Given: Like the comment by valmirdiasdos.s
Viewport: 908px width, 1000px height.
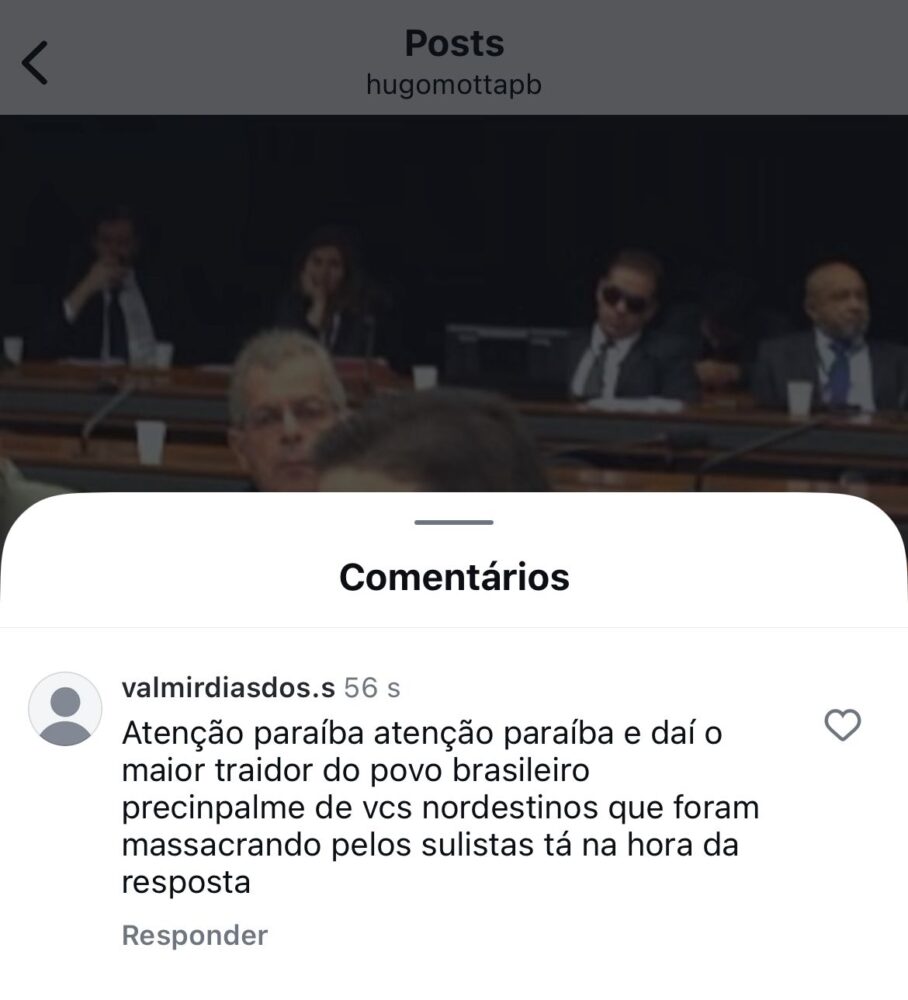Looking at the screenshot, I should (842, 725).
